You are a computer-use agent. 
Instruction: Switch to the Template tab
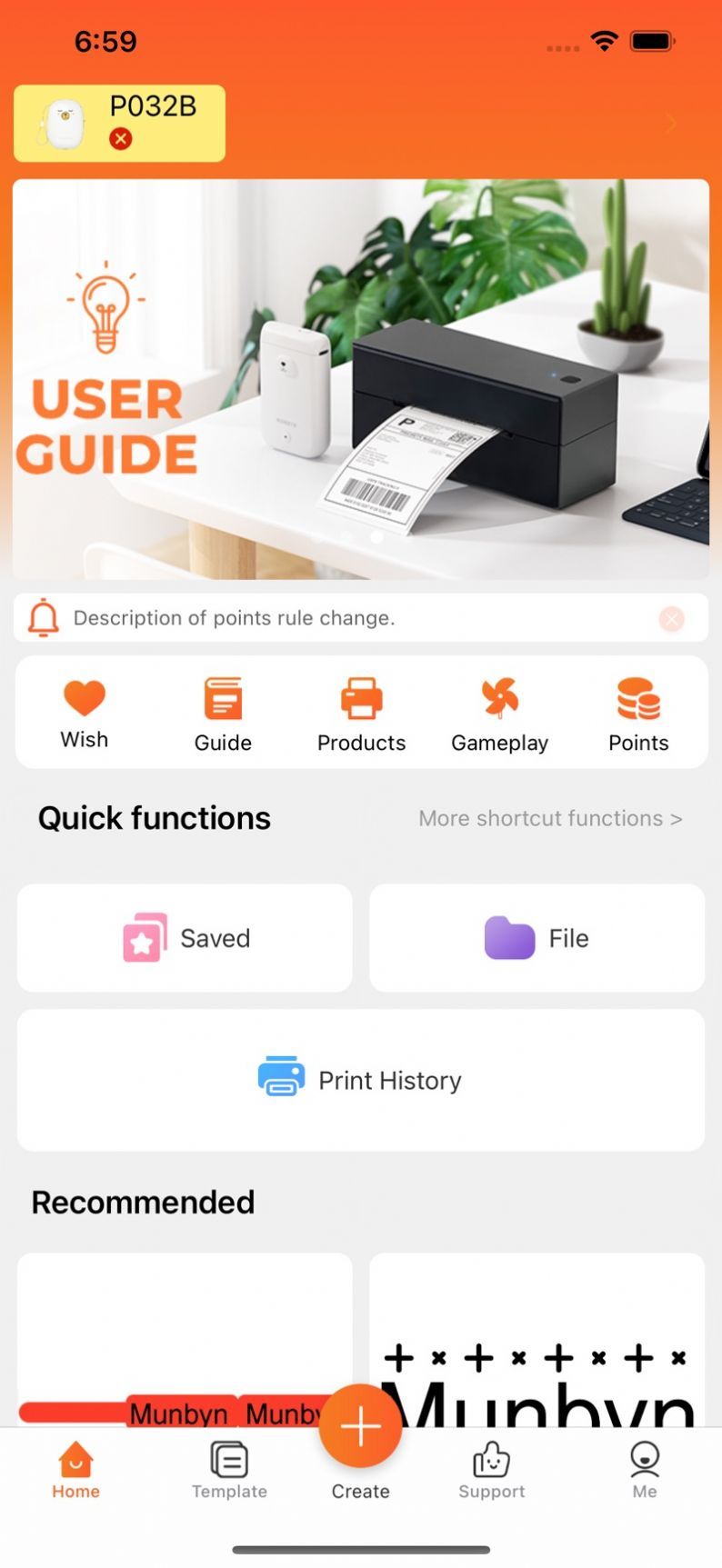(x=229, y=1470)
